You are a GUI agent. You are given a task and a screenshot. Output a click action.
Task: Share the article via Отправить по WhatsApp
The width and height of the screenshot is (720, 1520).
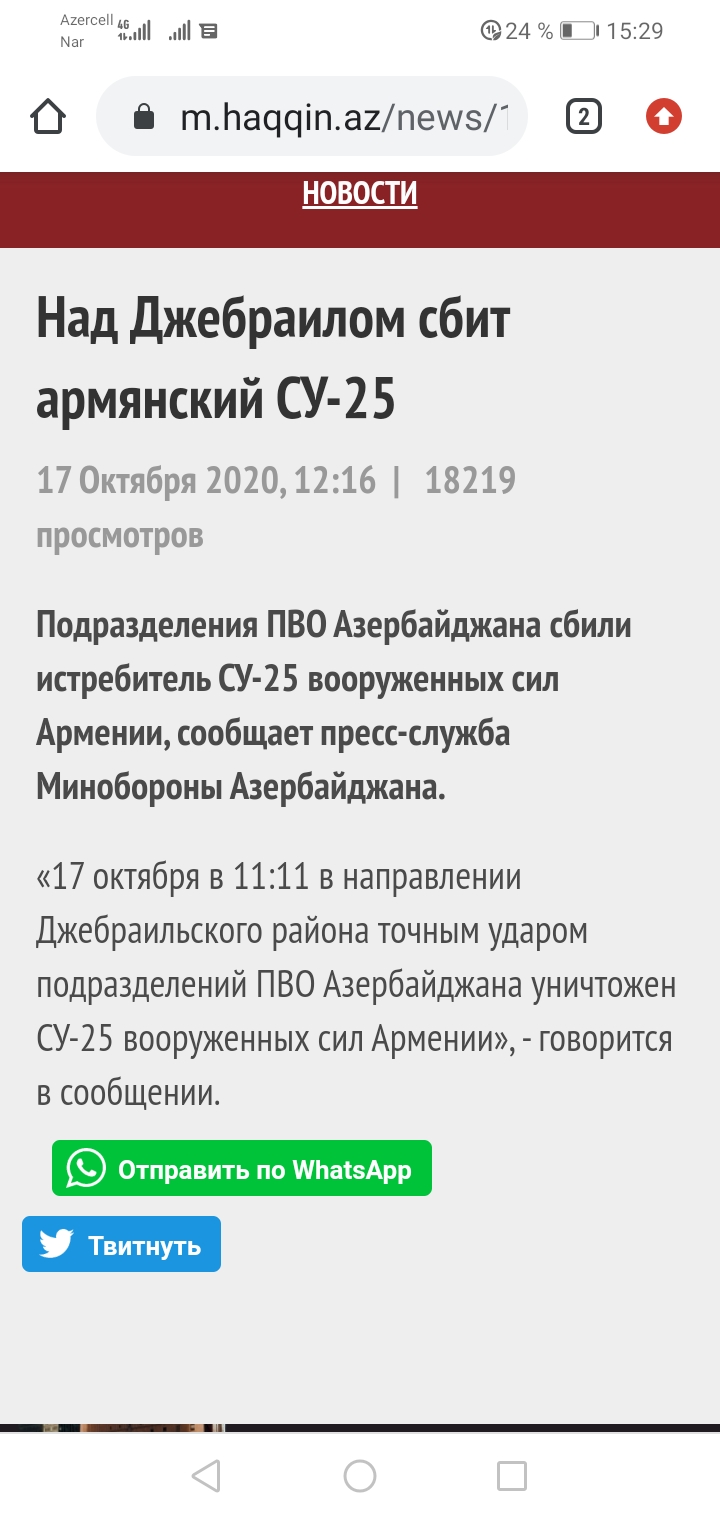[x=242, y=1168]
